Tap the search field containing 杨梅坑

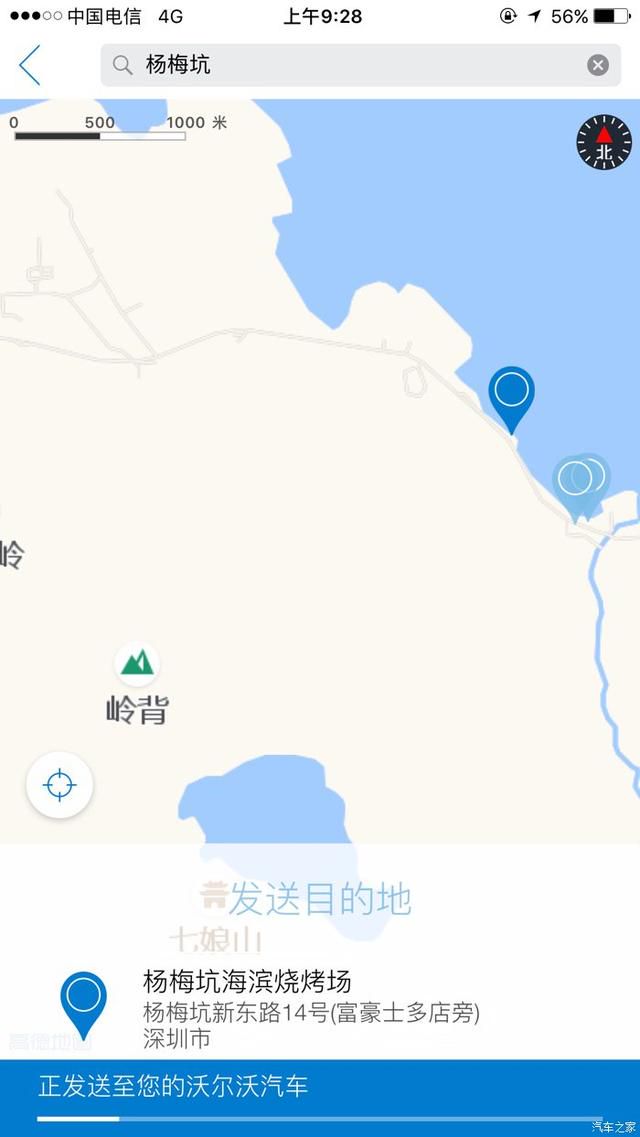pos(350,65)
